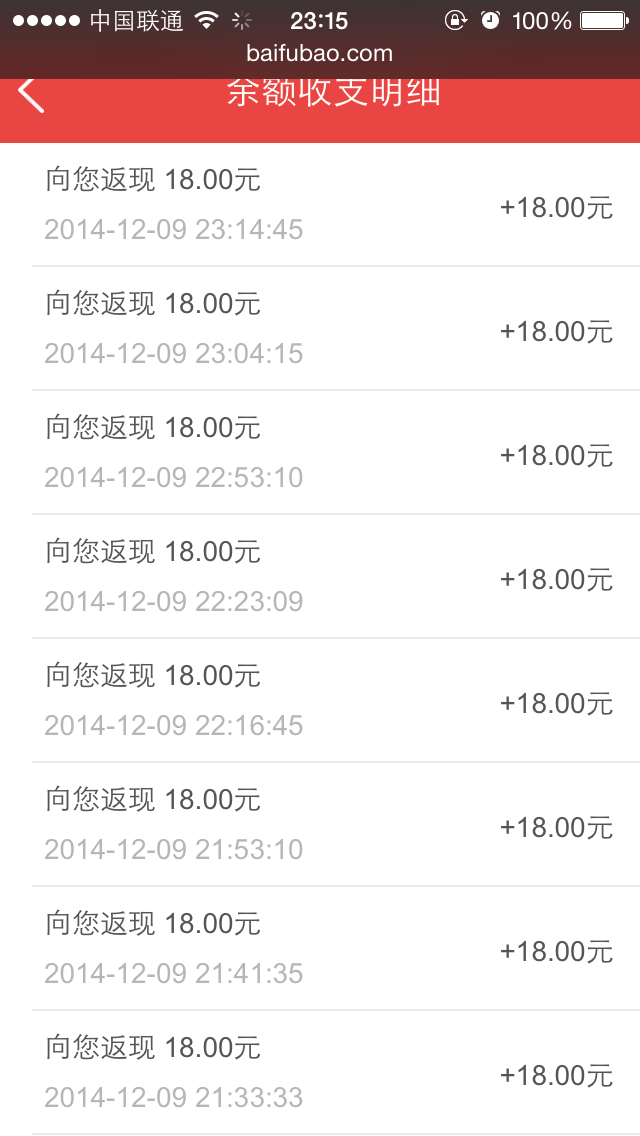Image resolution: width=640 pixels, height=1136 pixels.
Task: Go back using the header arrow
Action: (31, 95)
